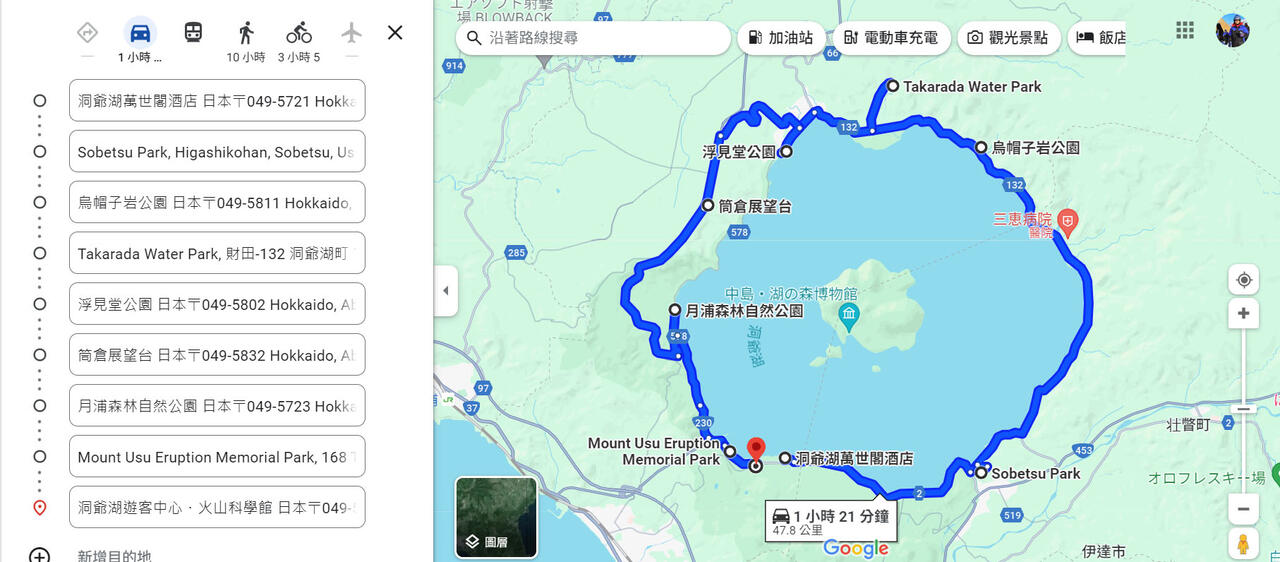Image resolution: width=1280 pixels, height=562 pixels.
Task: Zoom in on the map
Action: click(1244, 313)
